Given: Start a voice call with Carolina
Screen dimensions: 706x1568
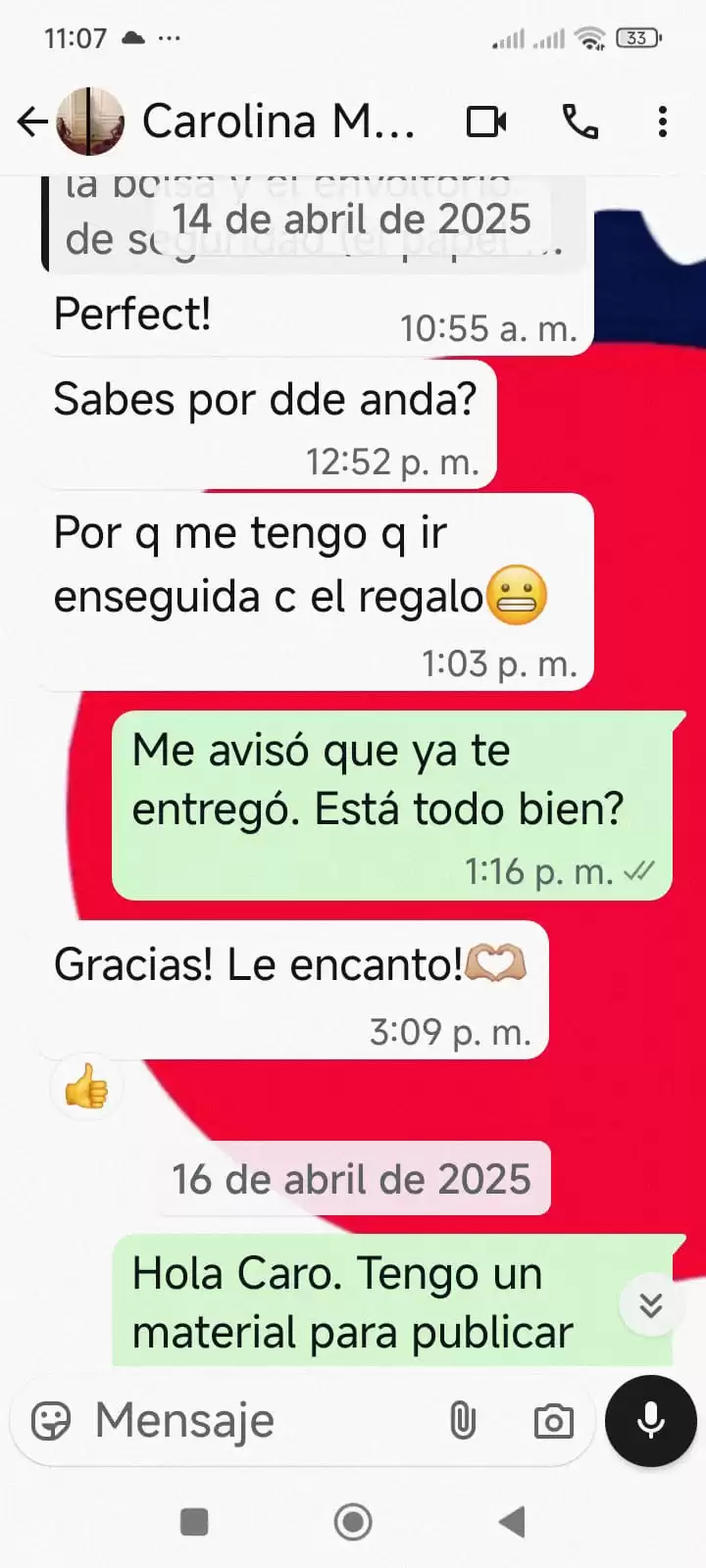Looking at the screenshot, I should tap(582, 122).
